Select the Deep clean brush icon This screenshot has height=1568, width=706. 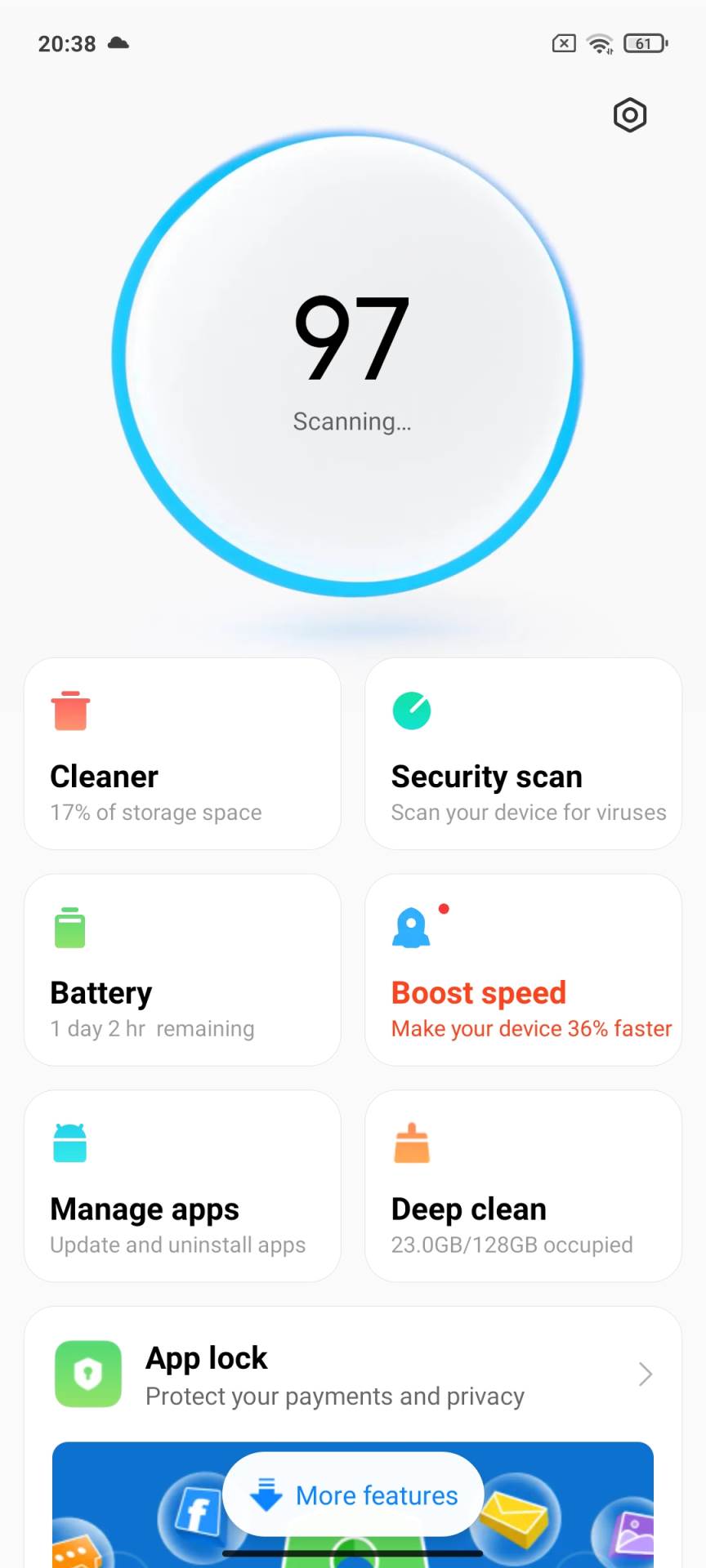[x=411, y=1143]
